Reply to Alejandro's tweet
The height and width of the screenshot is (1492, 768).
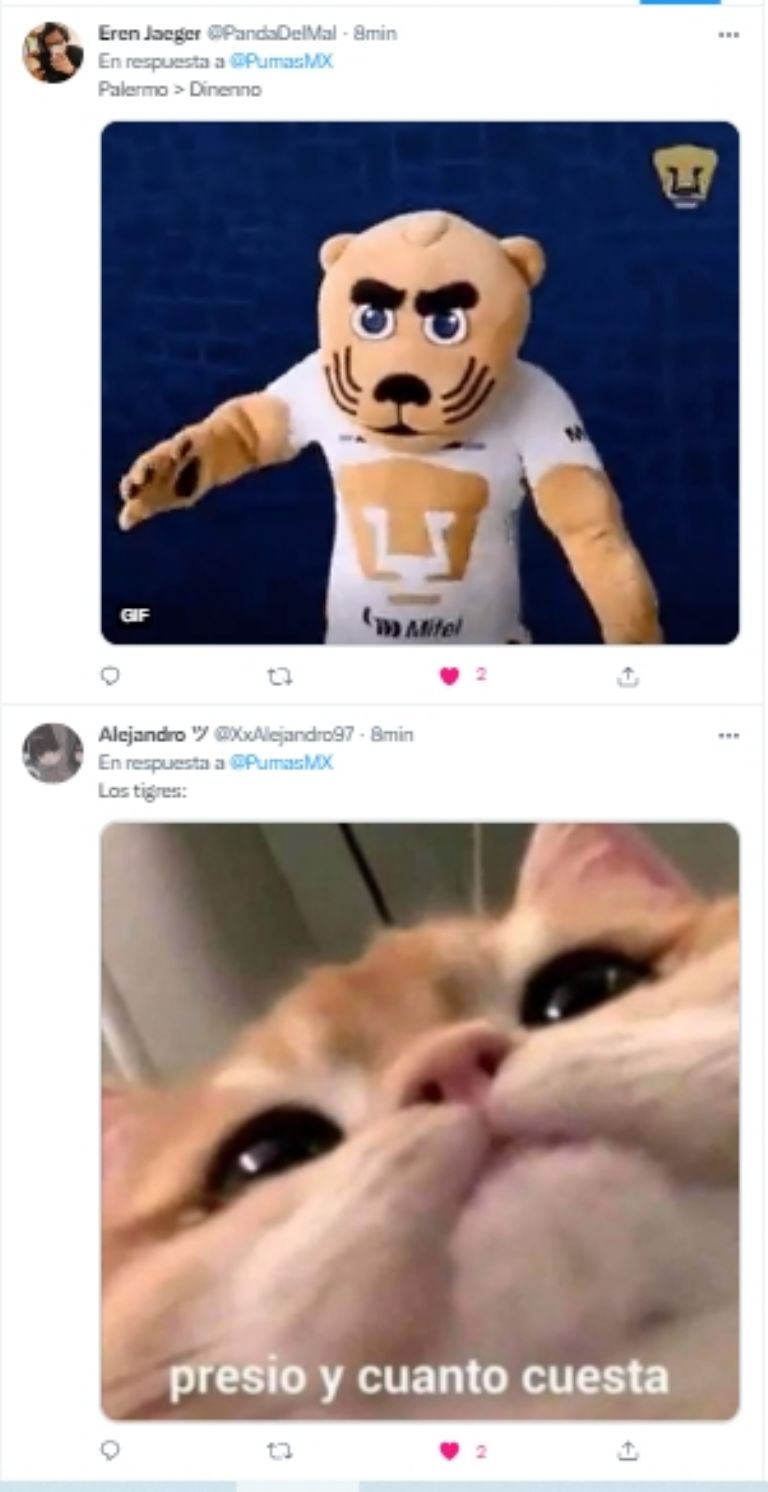click(111, 1449)
